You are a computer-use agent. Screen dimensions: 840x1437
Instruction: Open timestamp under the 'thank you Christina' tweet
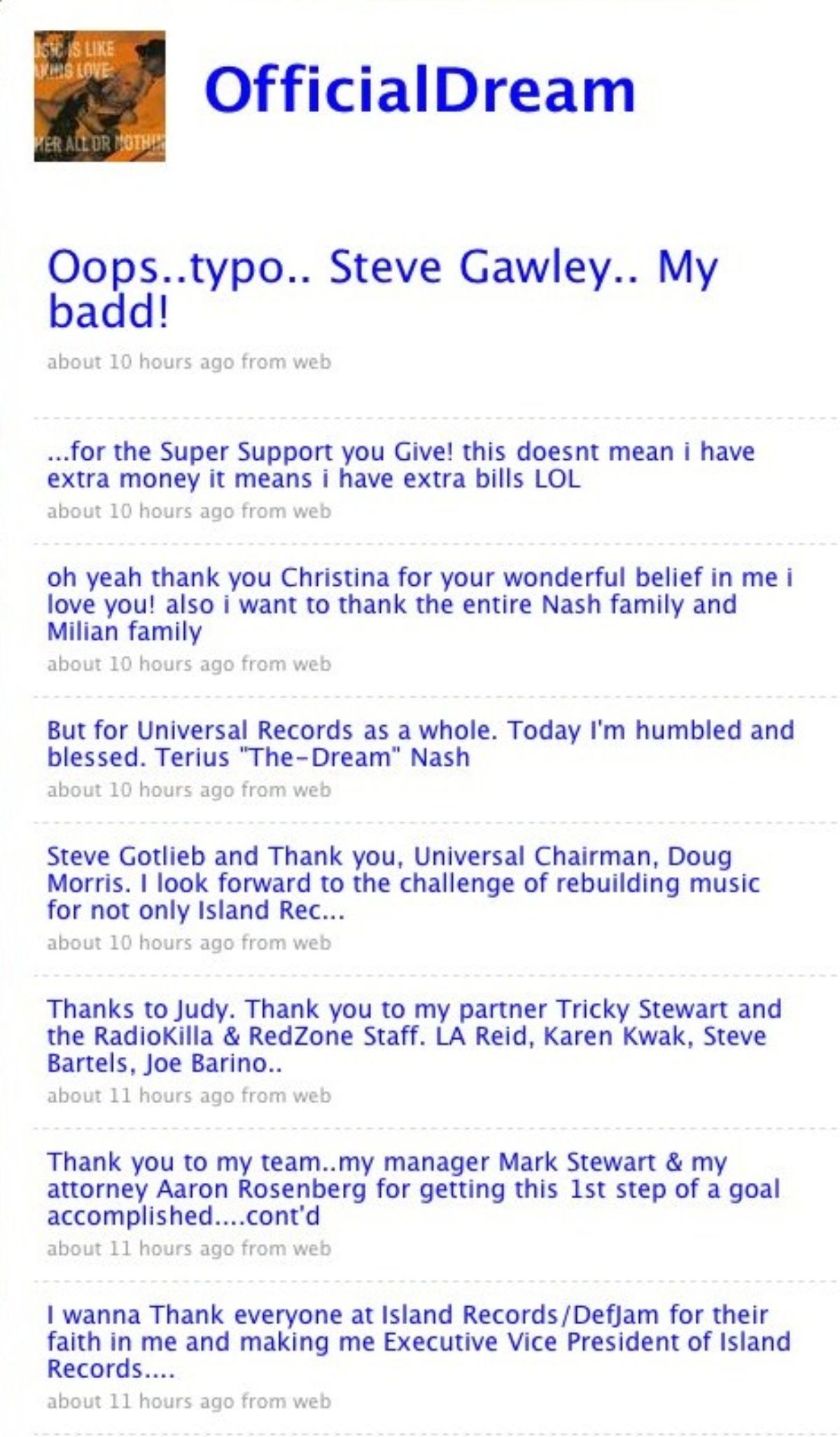click(x=140, y=664)
